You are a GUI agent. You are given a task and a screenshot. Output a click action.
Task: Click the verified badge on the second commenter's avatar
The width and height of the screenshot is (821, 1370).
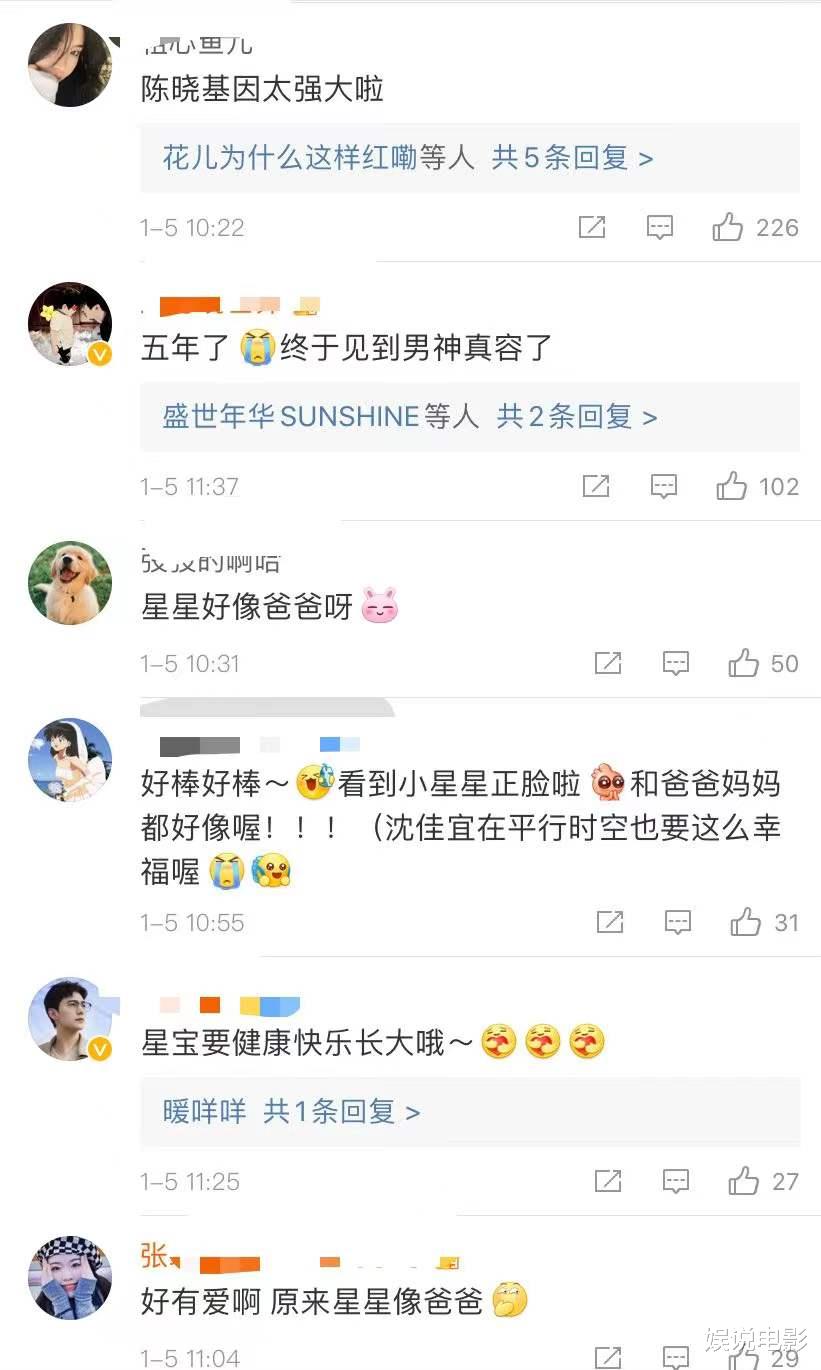click(x=100, y=353)
